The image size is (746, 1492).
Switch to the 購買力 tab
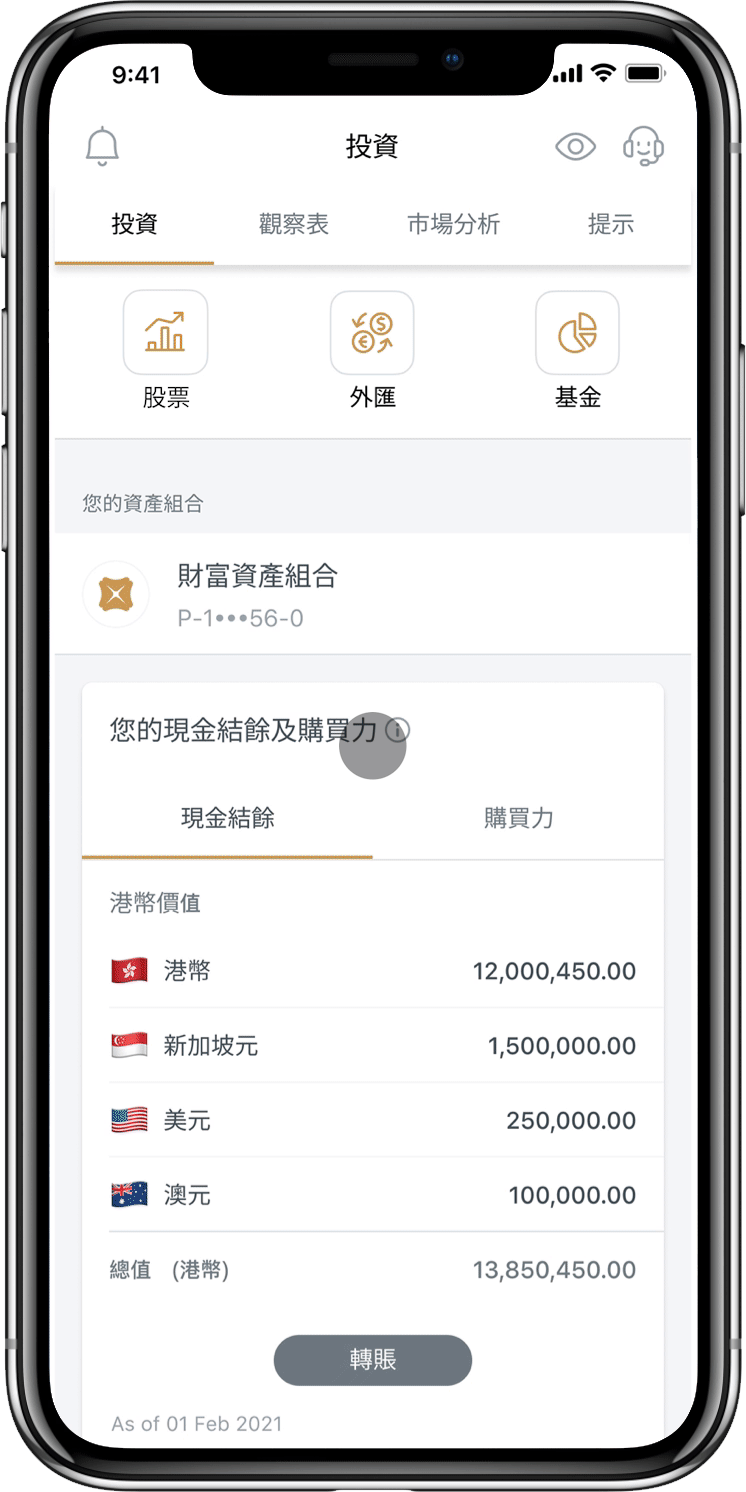coord(518,818)
